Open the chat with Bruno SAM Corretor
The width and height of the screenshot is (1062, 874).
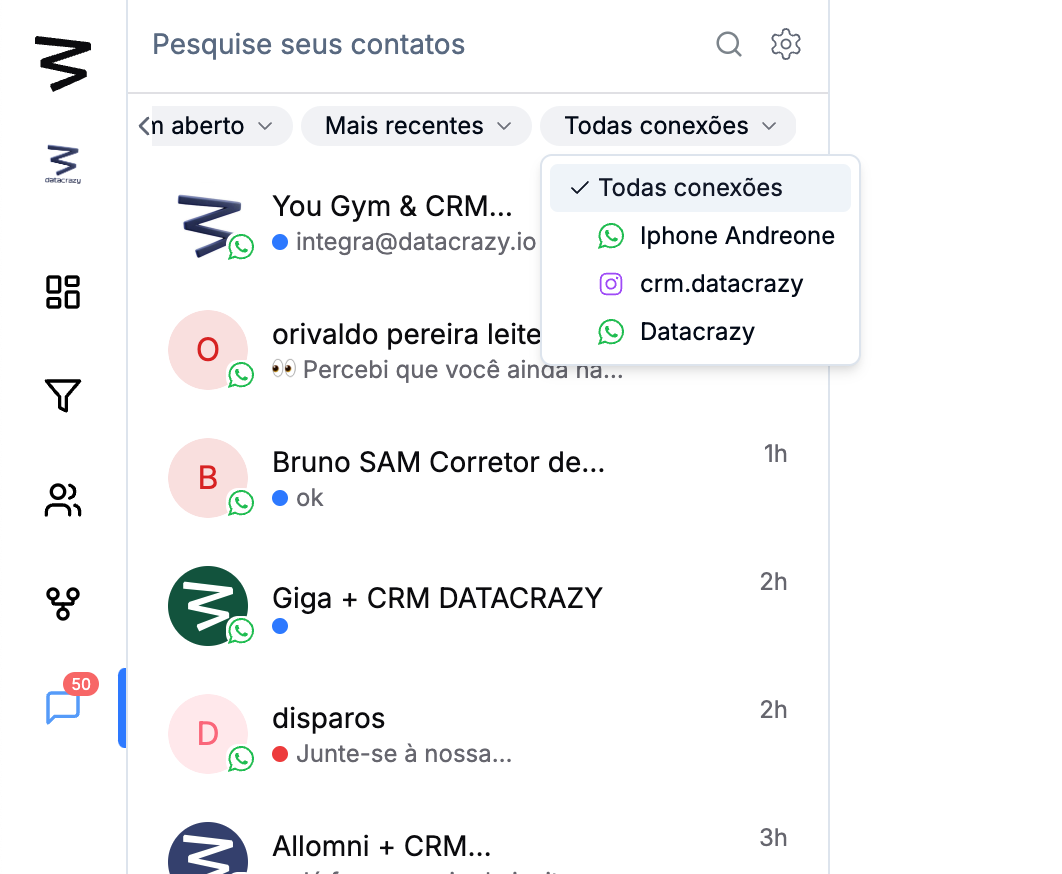coord(438,478)
